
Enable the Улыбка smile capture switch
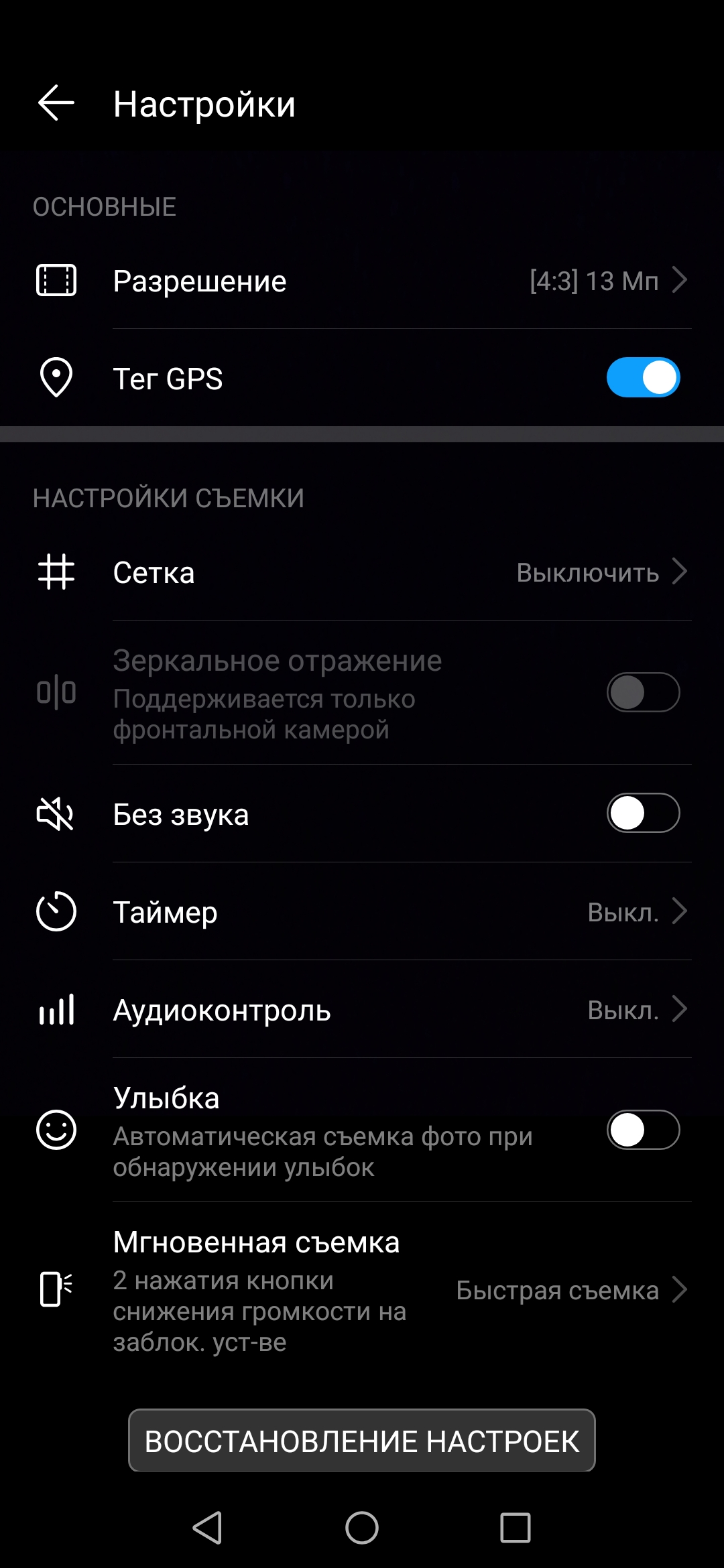[643, 1130]
